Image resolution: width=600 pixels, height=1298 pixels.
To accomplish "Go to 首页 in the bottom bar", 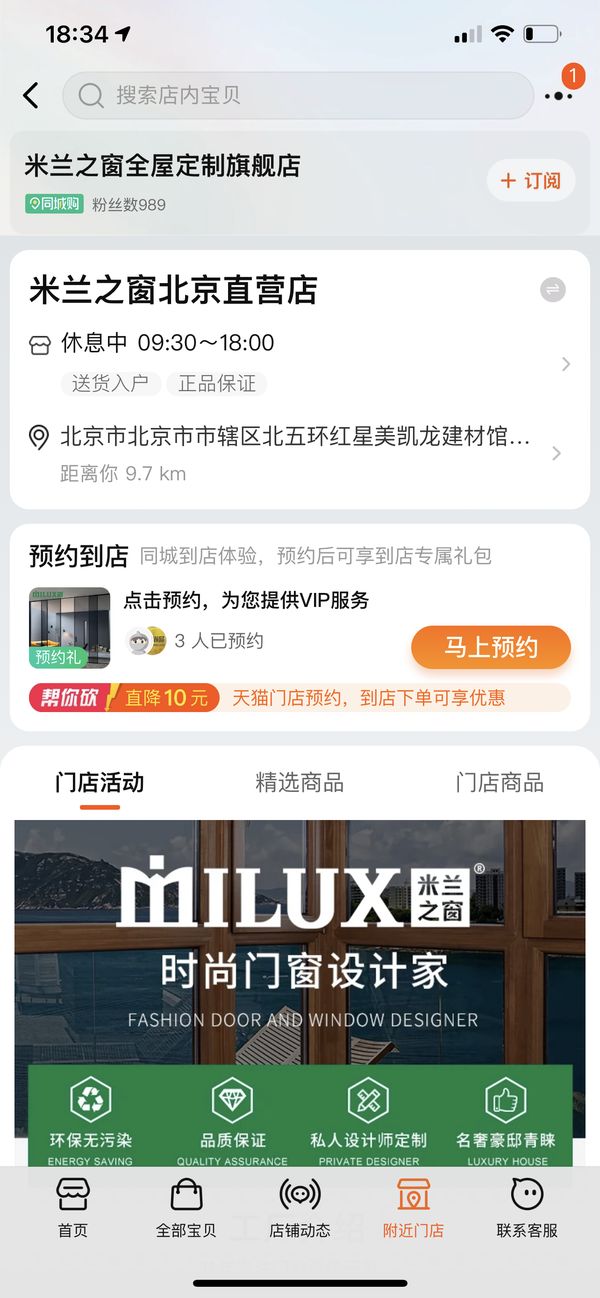I will click(72, 1207).
